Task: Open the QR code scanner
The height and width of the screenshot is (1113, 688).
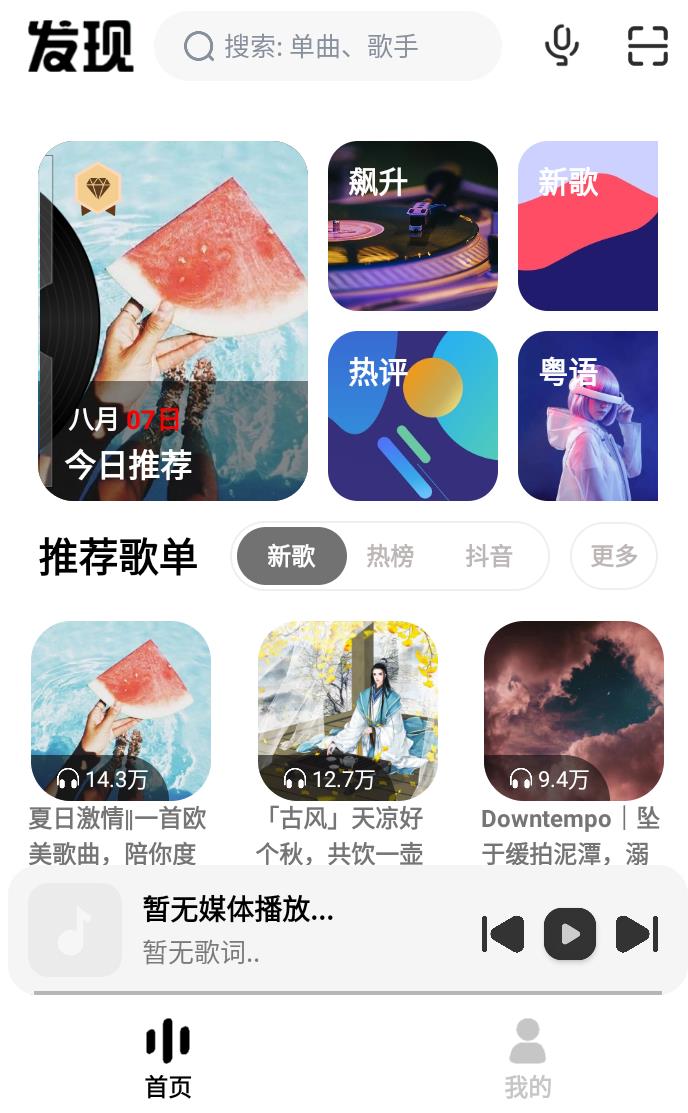Action: pyautogui.click(x=647, y=46)
